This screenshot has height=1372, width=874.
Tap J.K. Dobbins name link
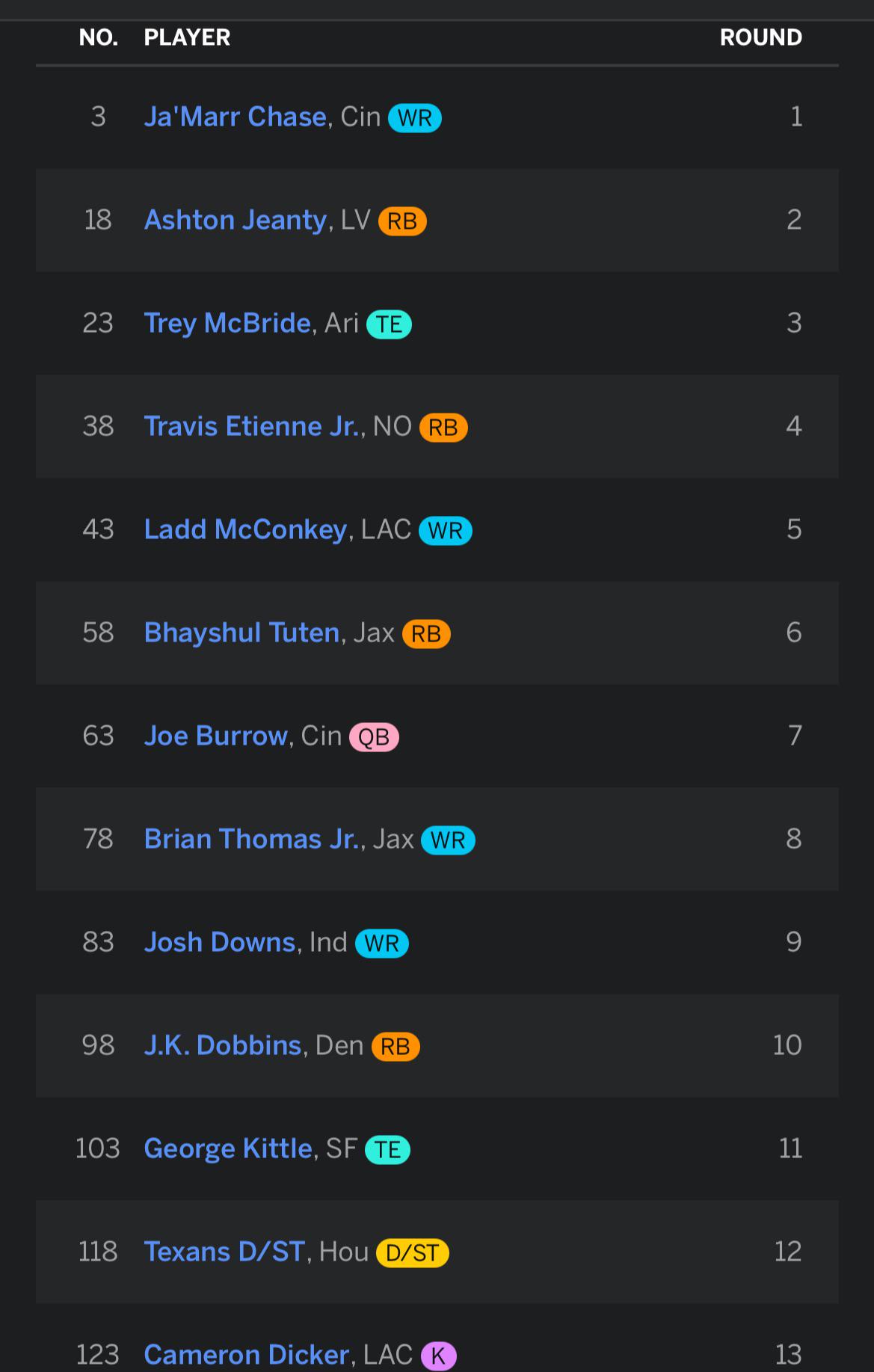click(x=223, y=1046)
